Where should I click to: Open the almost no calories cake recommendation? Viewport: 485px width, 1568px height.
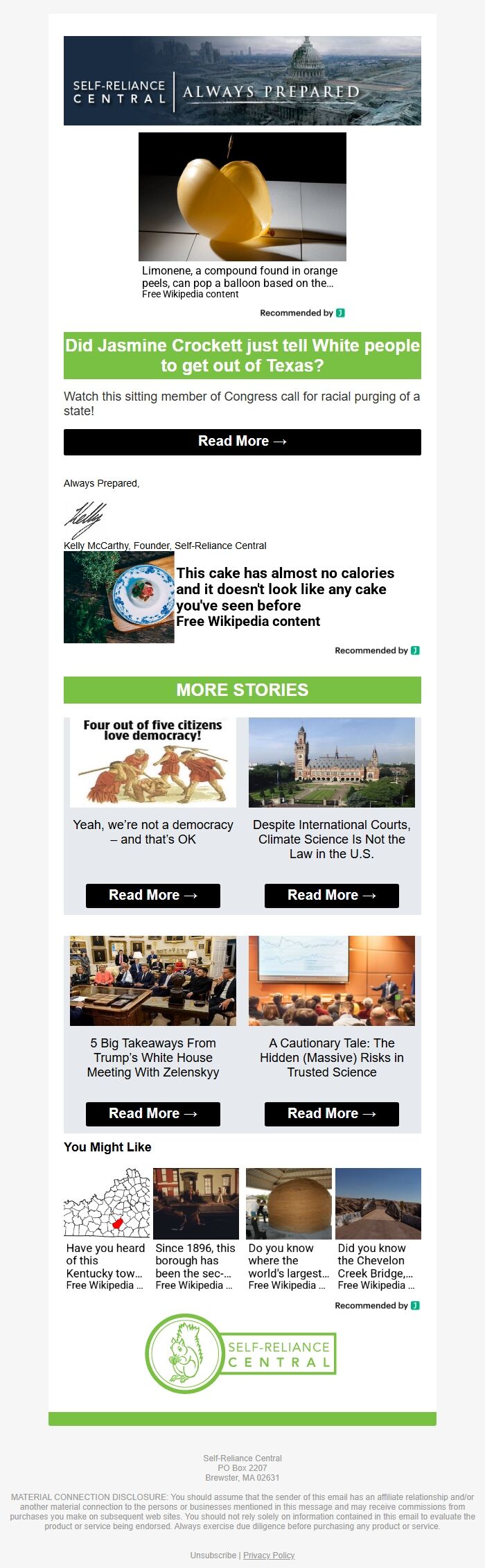click(284, 596)
